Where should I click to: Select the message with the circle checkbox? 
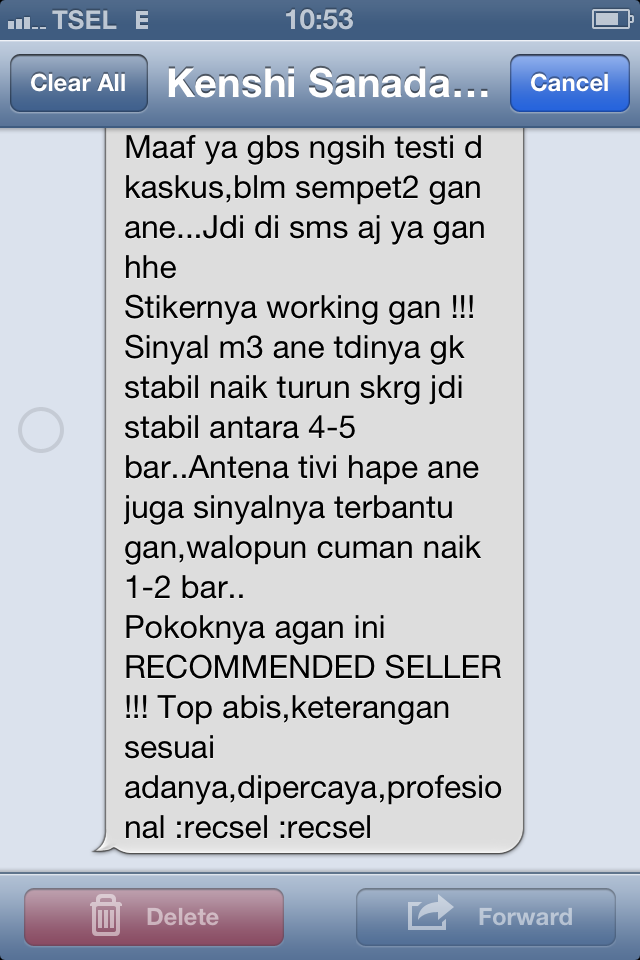tap(42, 430)
